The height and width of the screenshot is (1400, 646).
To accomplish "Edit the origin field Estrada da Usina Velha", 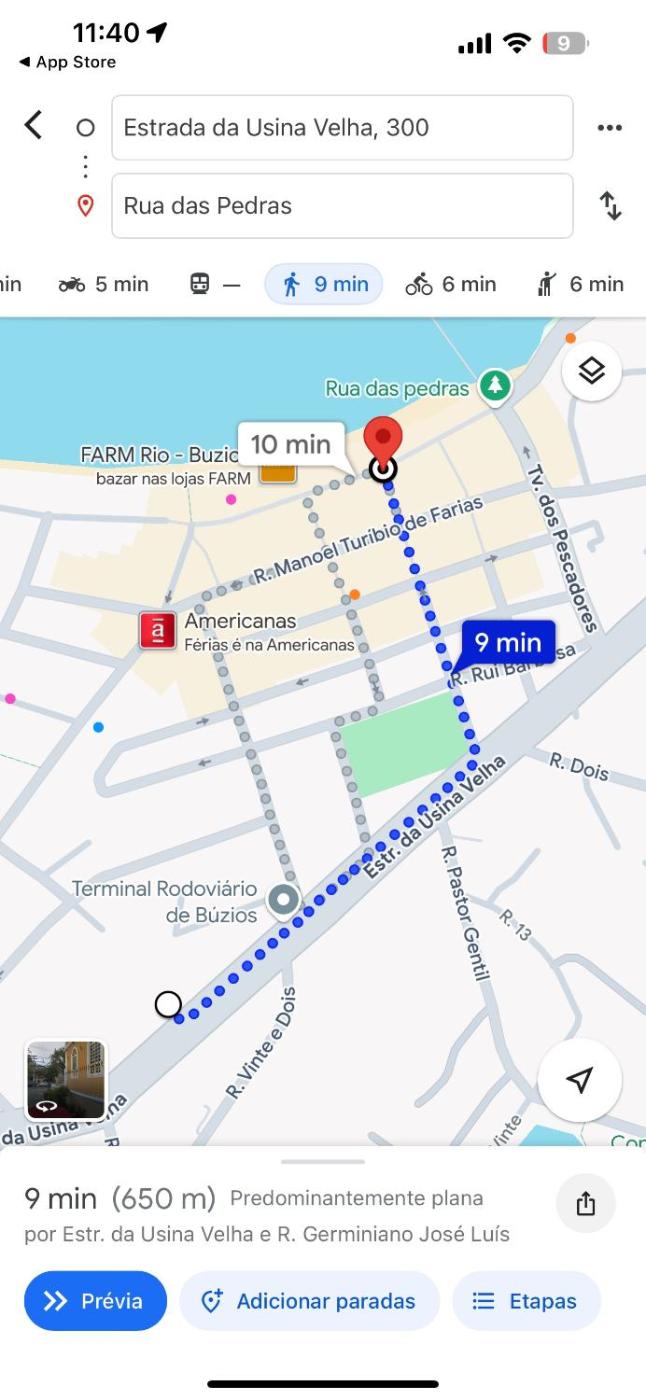I will pos(341,128).
